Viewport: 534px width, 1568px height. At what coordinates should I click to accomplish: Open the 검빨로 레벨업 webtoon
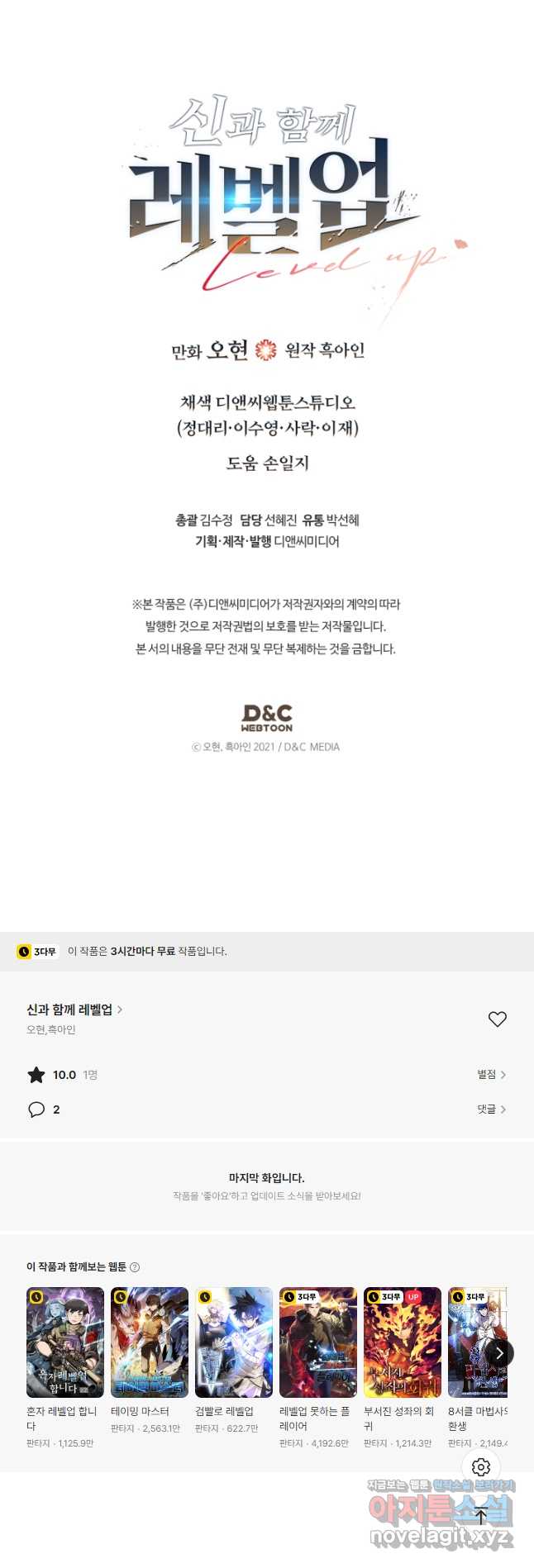pyautogui.click(x=234, y=1342)
